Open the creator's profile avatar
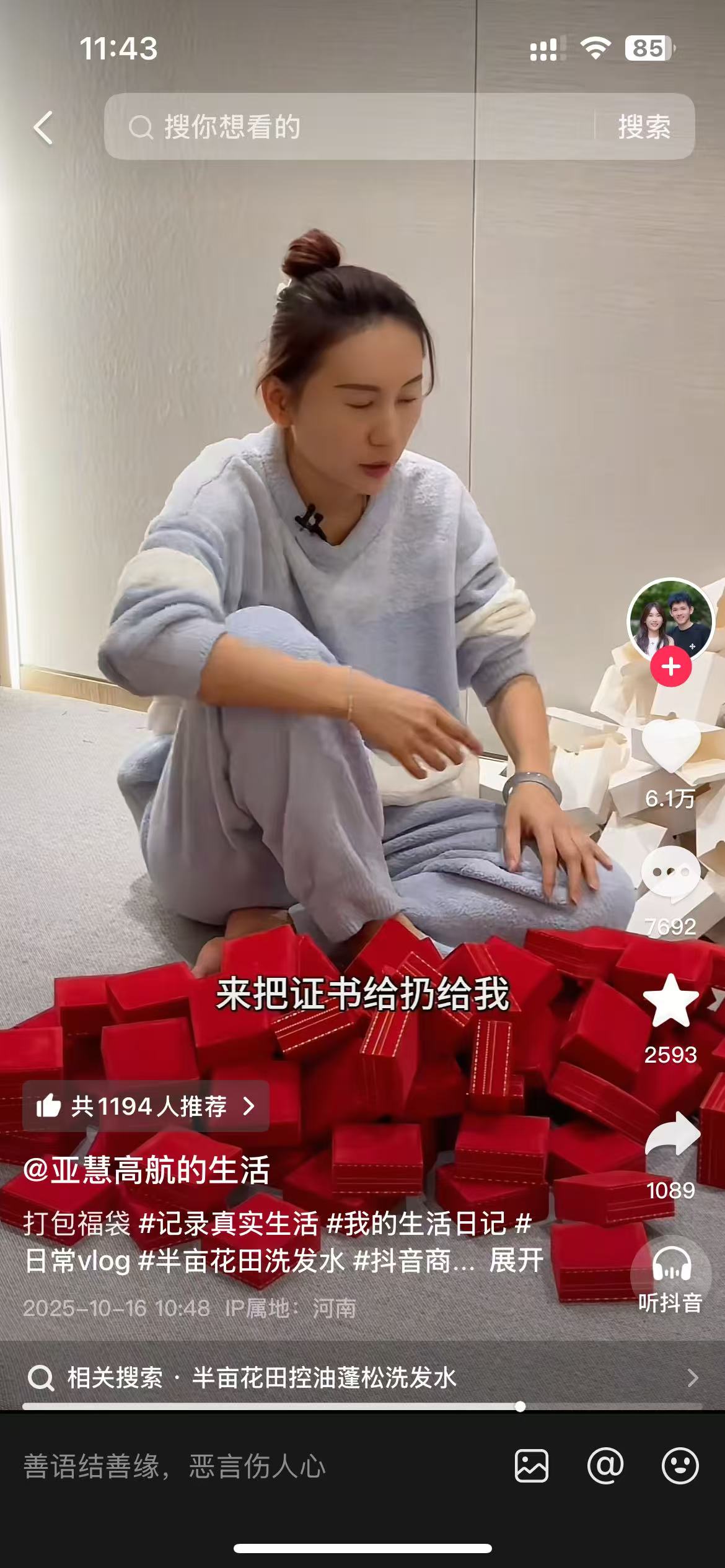This screenshot has width=725, height=1568. pyautogui.click(x=671, y=621)
